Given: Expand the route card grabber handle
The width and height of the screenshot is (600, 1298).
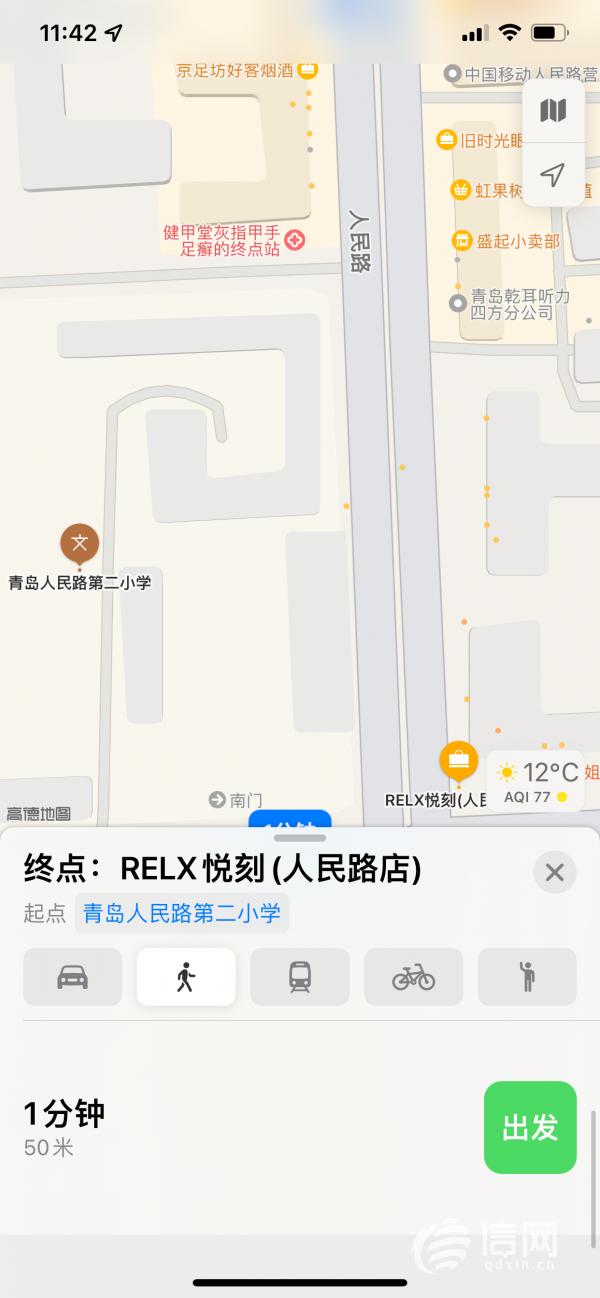Looking at the screenshot, I should (x=299, y=838).
